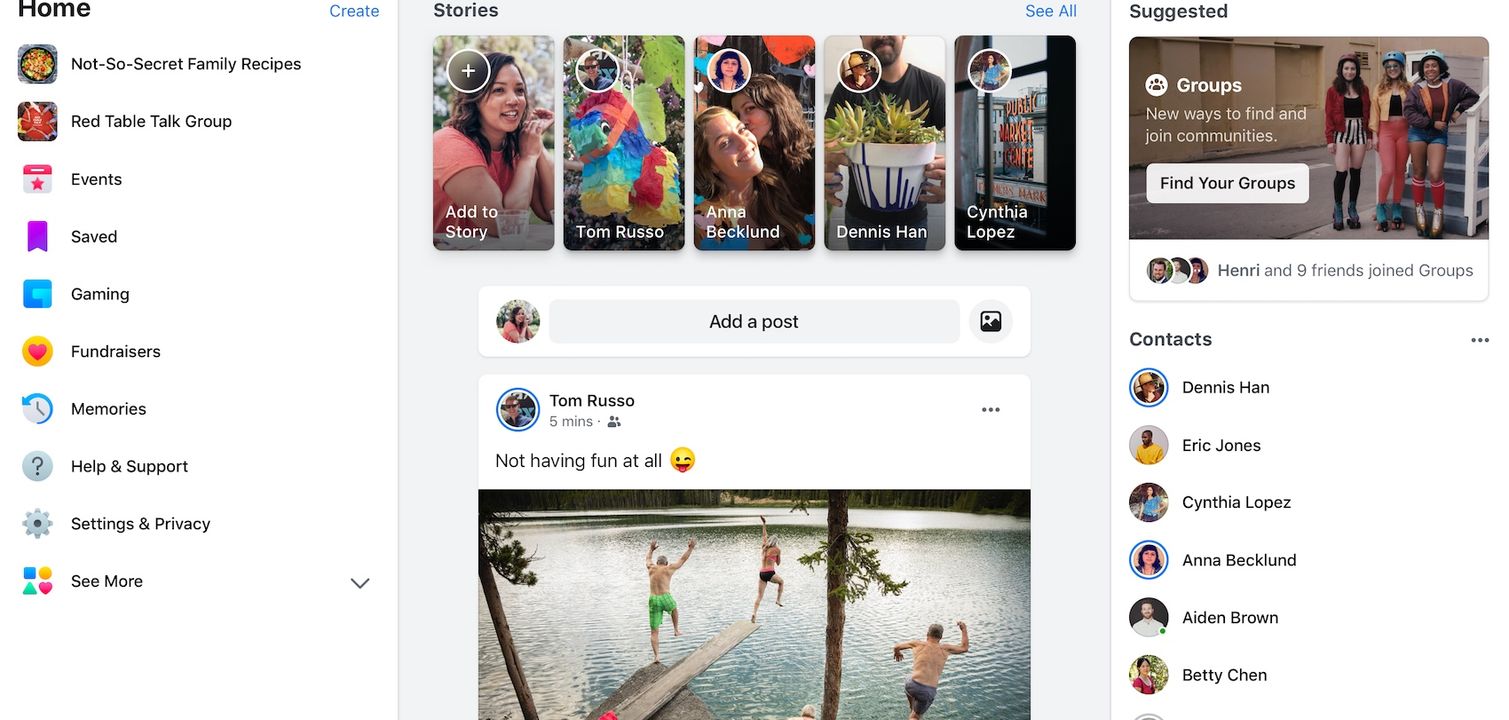Open the Contacts options menu
The height and width of the screenshot is (720, 1509).
click(x=1479, y=340)
